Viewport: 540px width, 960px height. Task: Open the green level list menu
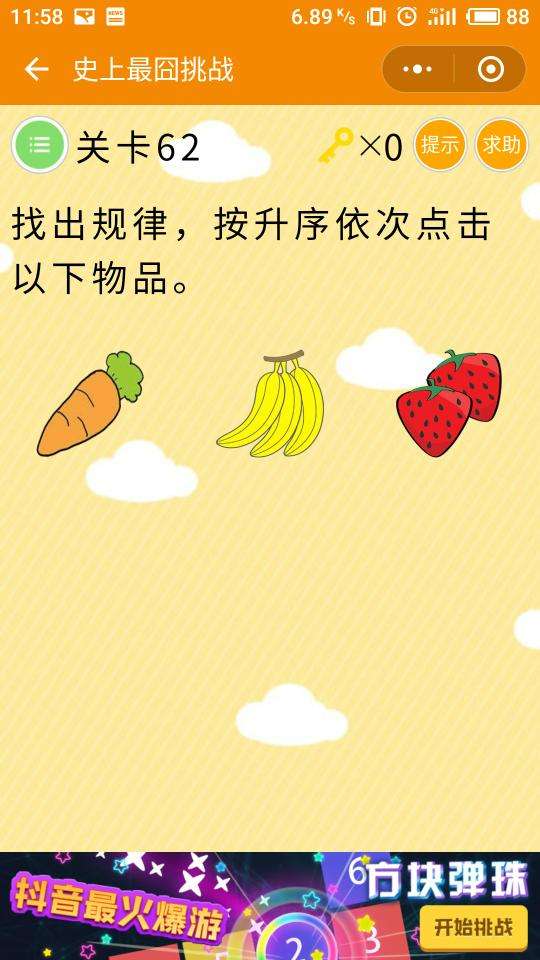tap(40, 145)
